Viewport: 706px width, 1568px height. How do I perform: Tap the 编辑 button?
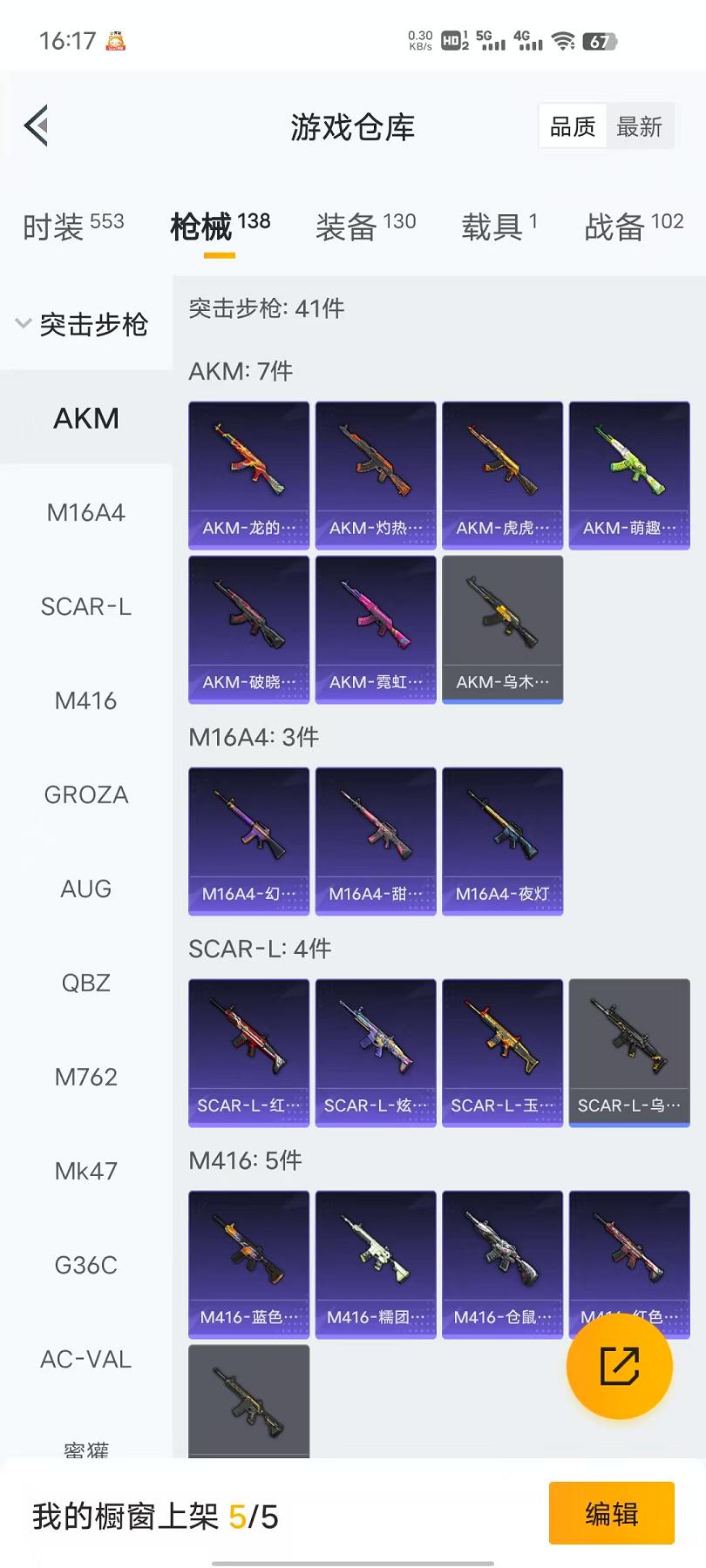(x=611, y=1513)
